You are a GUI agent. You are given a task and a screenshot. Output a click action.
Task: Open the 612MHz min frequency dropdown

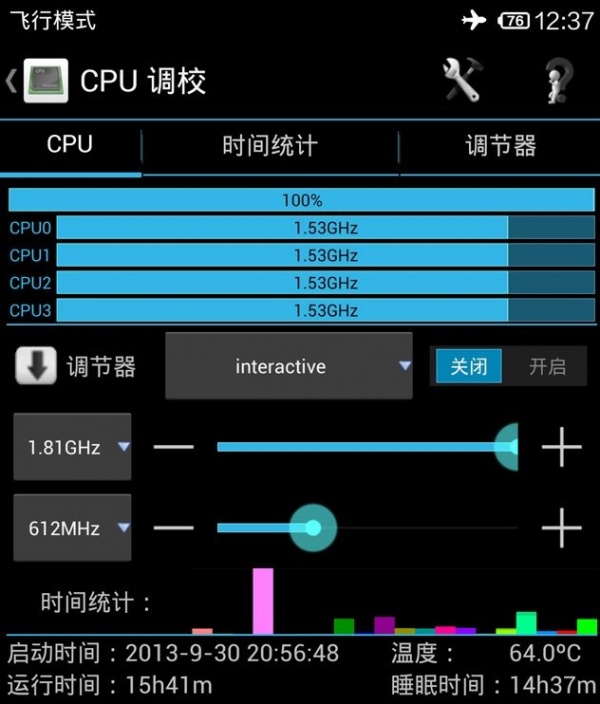click(x=72, y=527)
